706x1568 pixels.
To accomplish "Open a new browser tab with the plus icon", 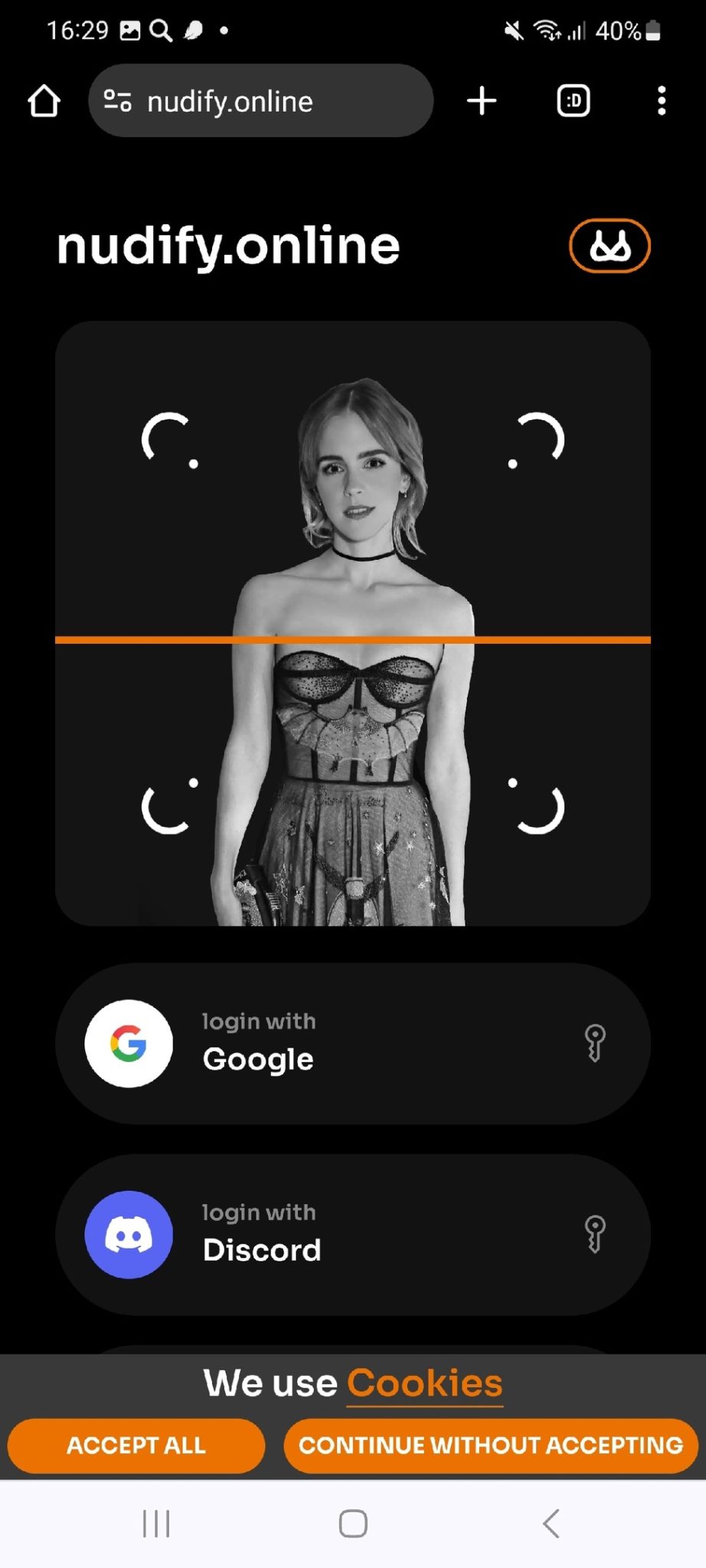I will 482,100.
